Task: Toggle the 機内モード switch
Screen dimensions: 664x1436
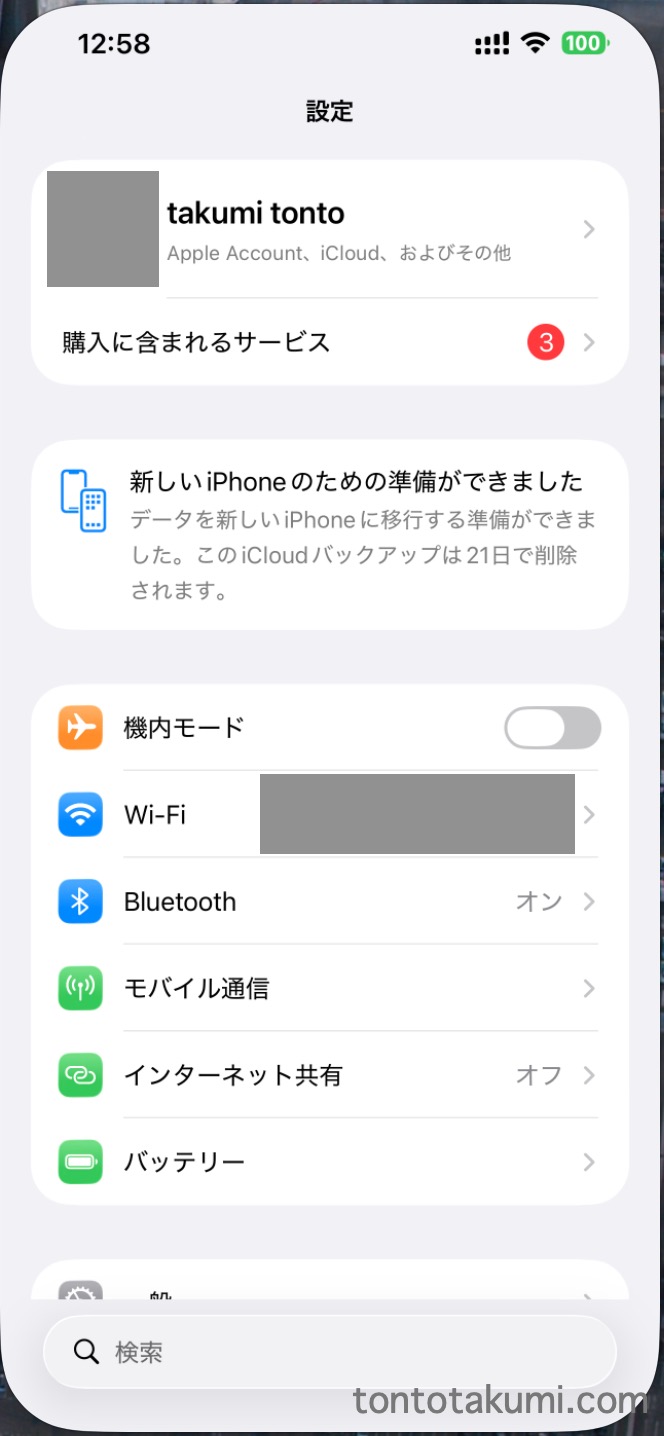Action: click(552, 727)
